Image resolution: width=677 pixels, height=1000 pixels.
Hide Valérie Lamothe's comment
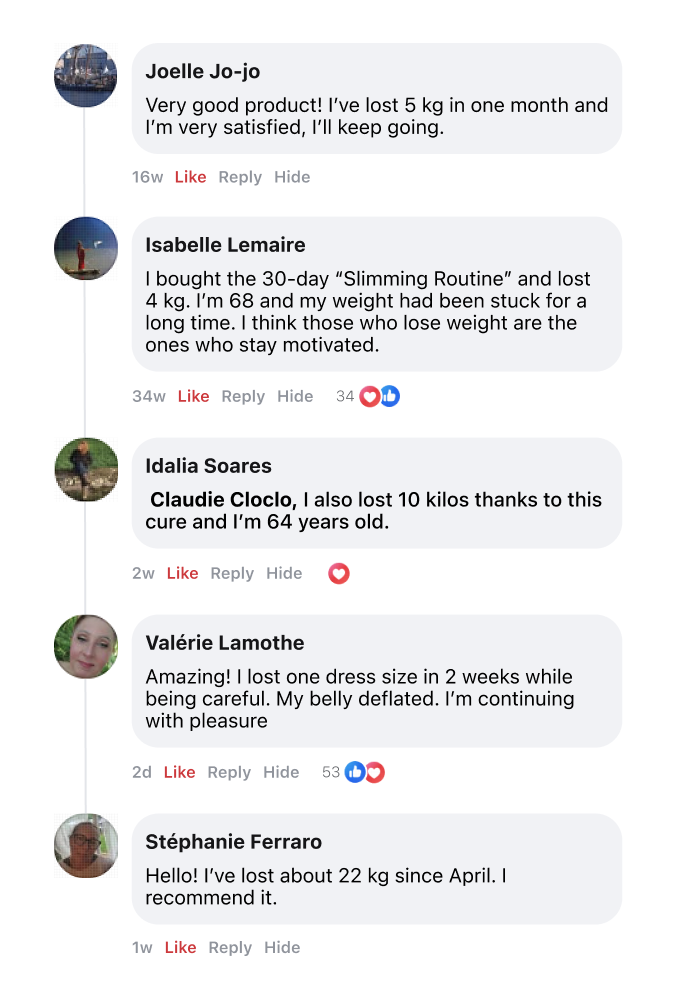pos(281,772)
